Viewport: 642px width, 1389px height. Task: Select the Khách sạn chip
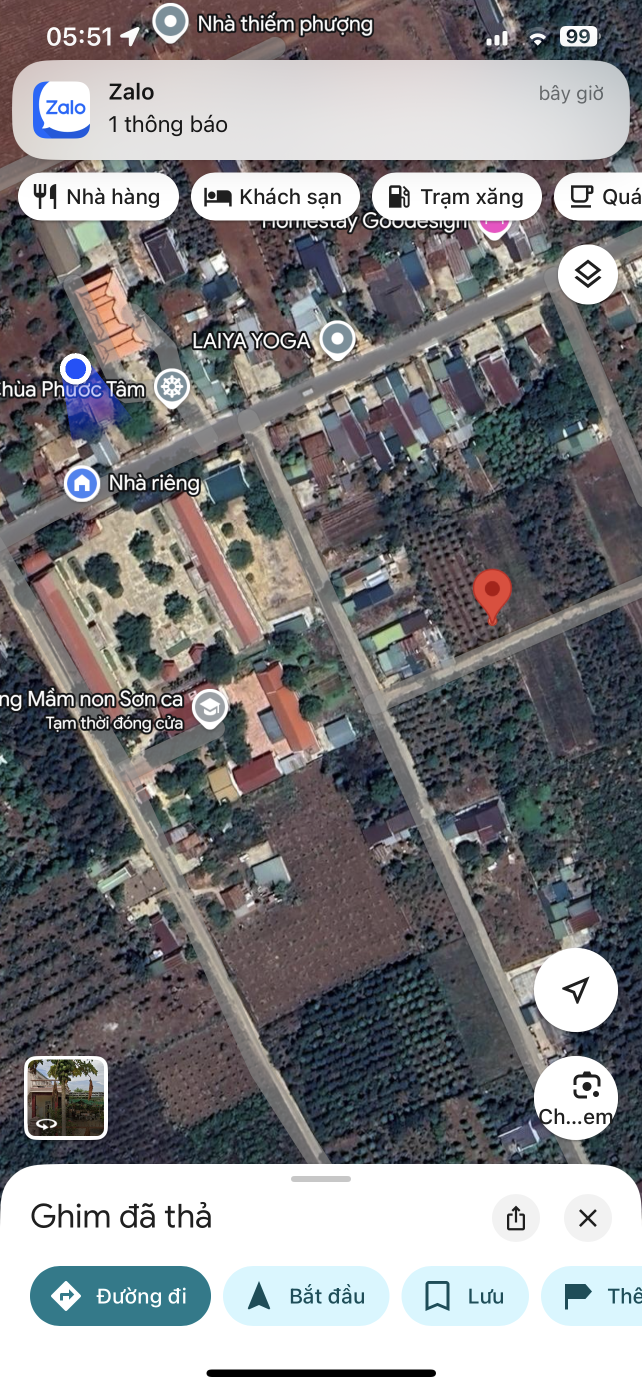pos(274,197)
